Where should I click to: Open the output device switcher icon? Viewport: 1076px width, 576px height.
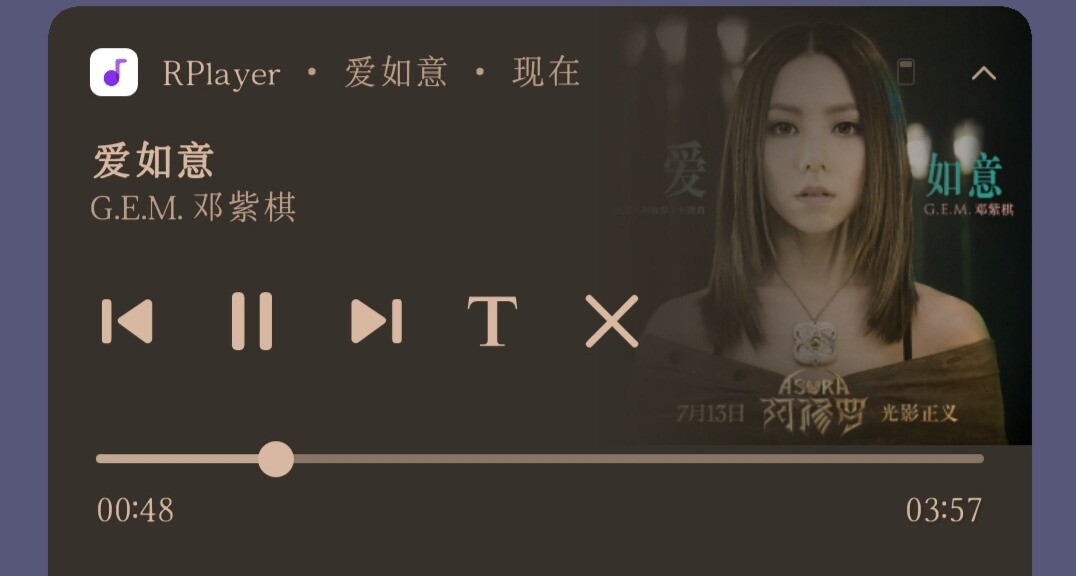pos(905,72)
